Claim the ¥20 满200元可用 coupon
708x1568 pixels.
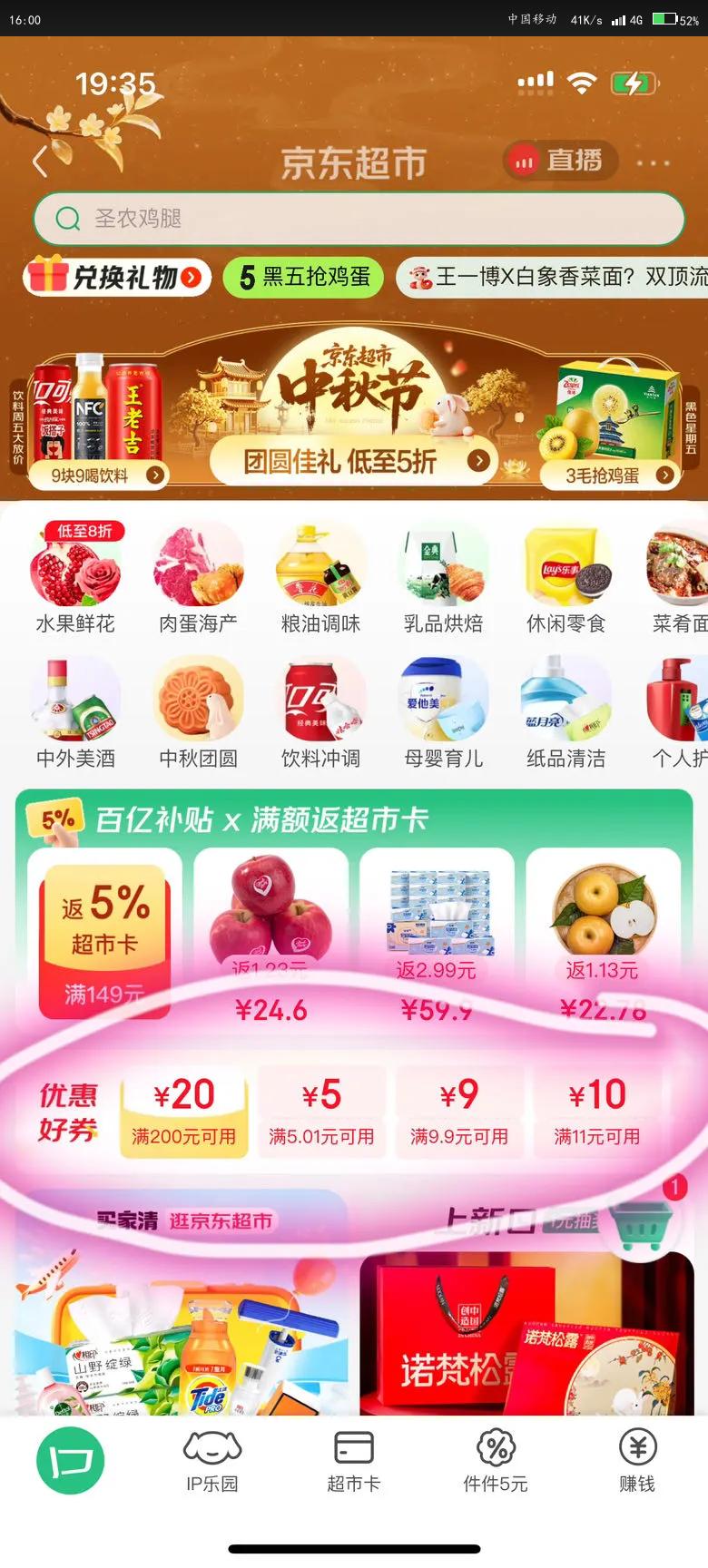click(x=183, y=1111)
